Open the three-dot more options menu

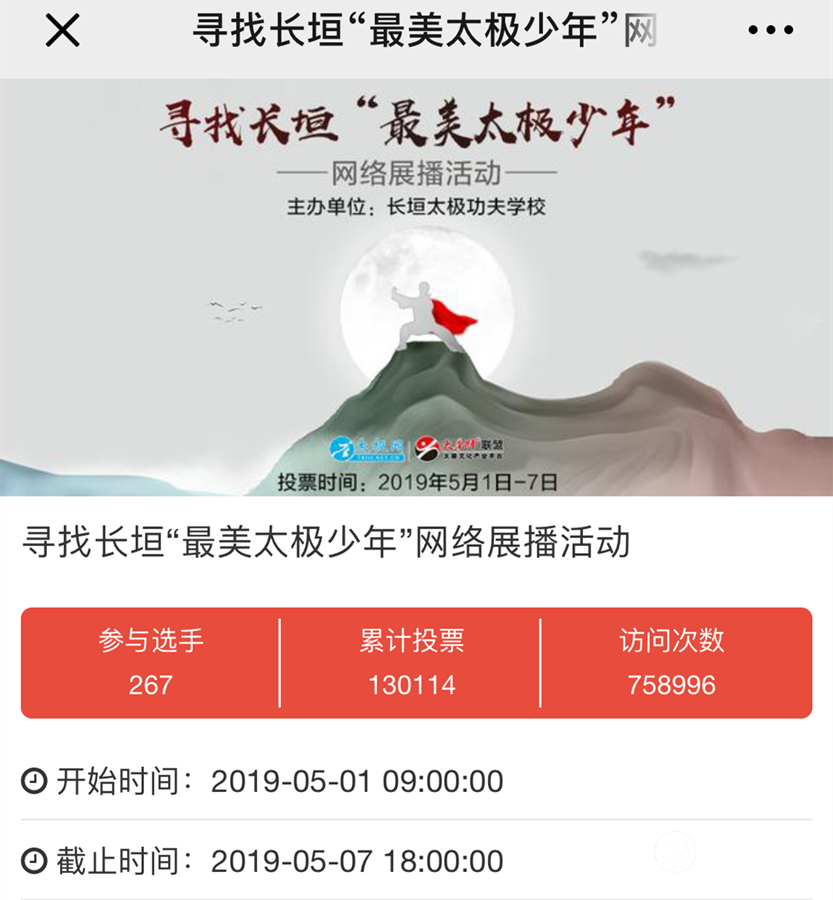[x=770, y=32]
